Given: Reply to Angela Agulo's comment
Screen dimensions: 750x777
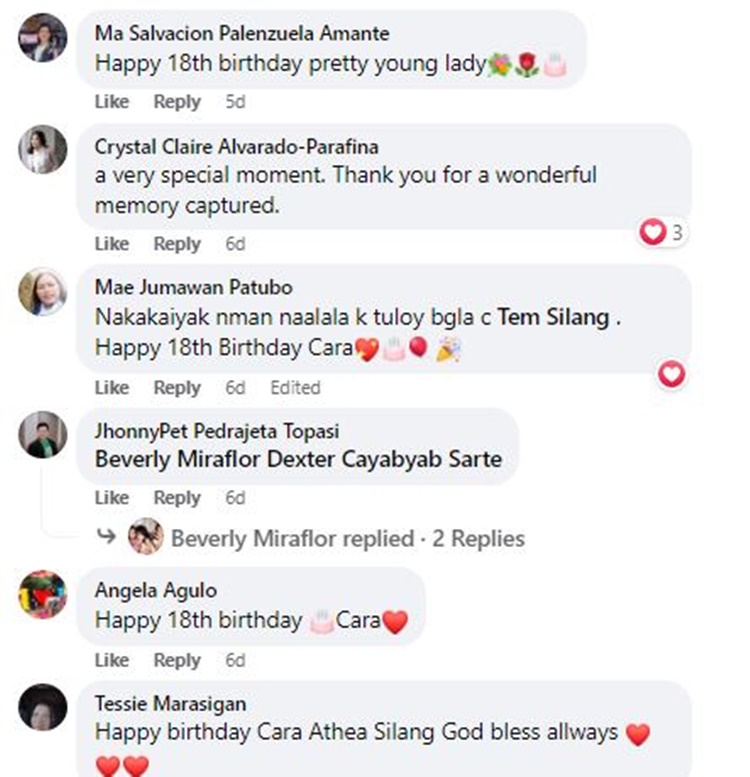Looking at the screenshot, I should 177,660.
